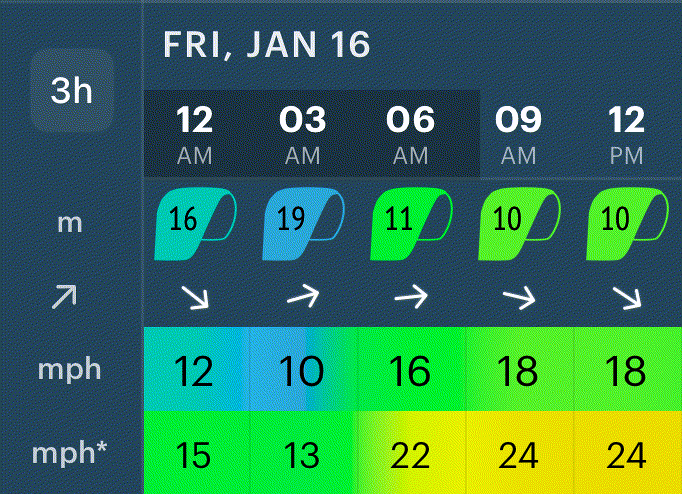The image size is (682, 494).
Task: Select the 12 PM forecast column
Action: (x=626, y=135)
